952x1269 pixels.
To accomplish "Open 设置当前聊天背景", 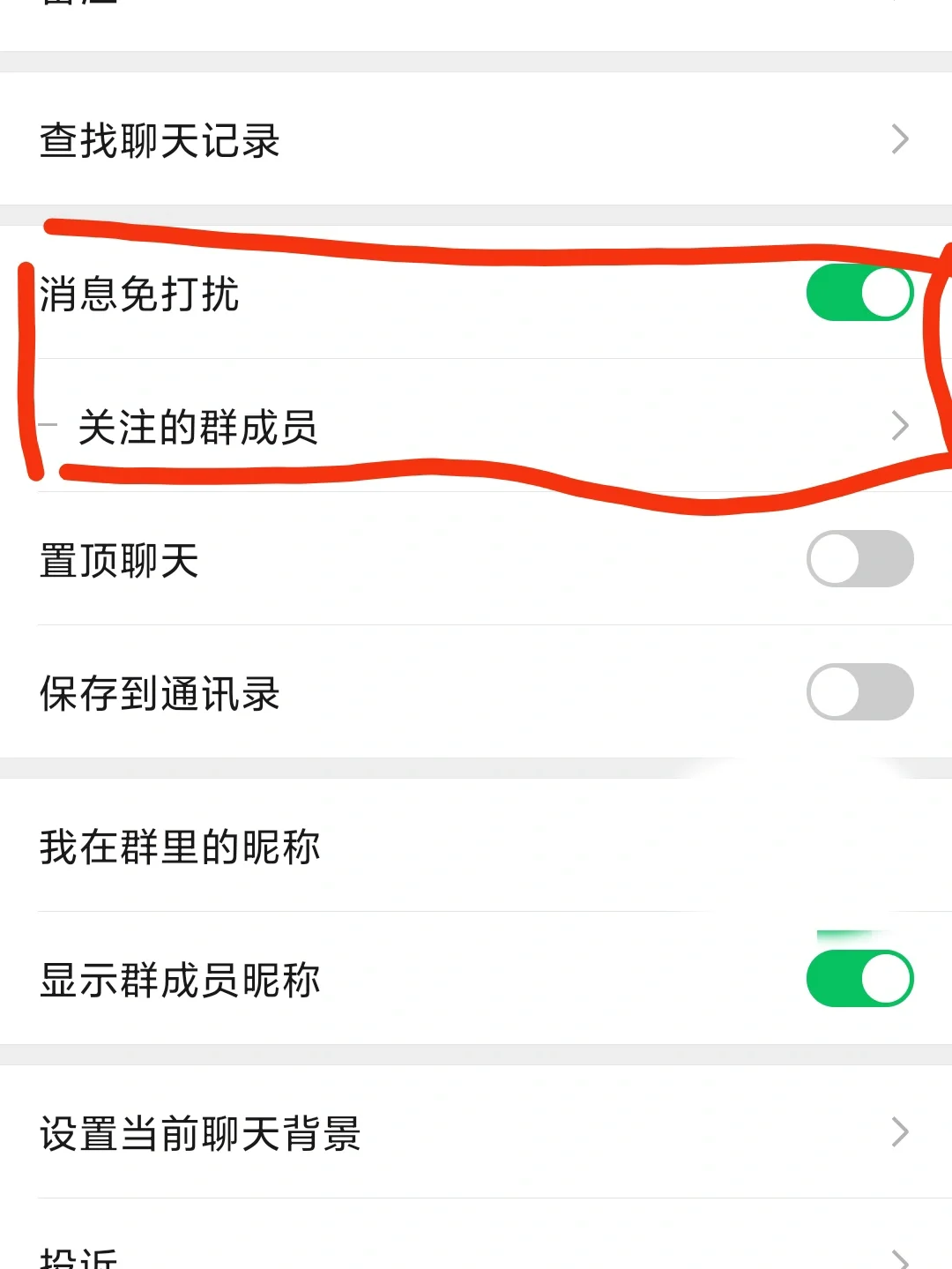I will [x=476, y=1132].
